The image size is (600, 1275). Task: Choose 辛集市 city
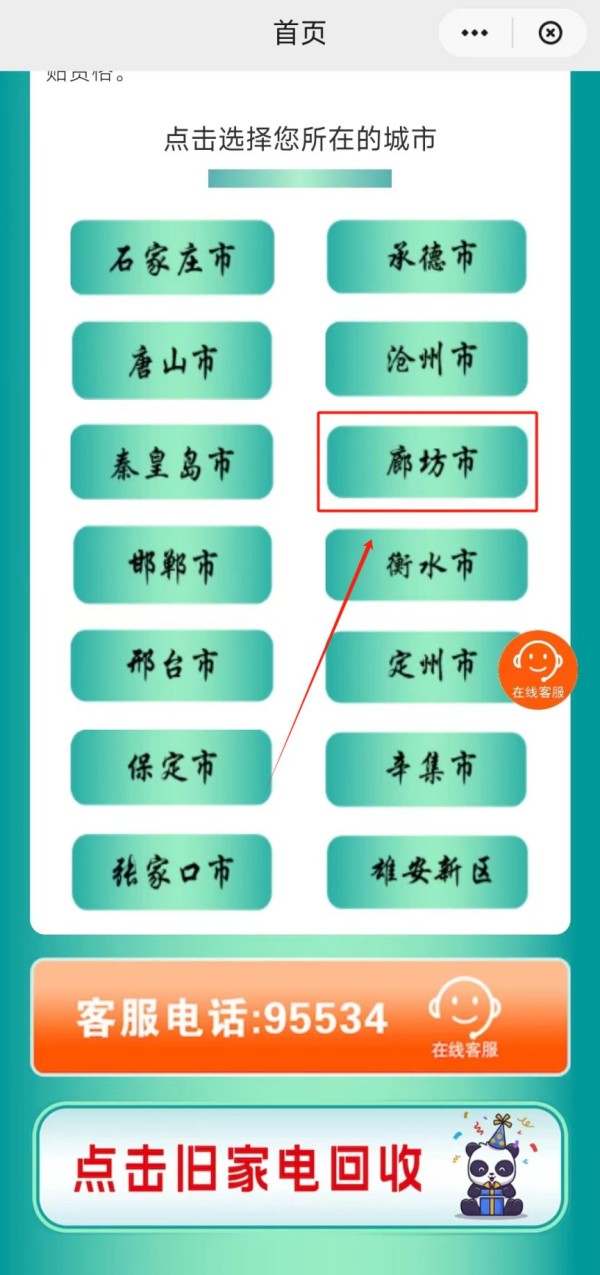click(x=427, y=768)
